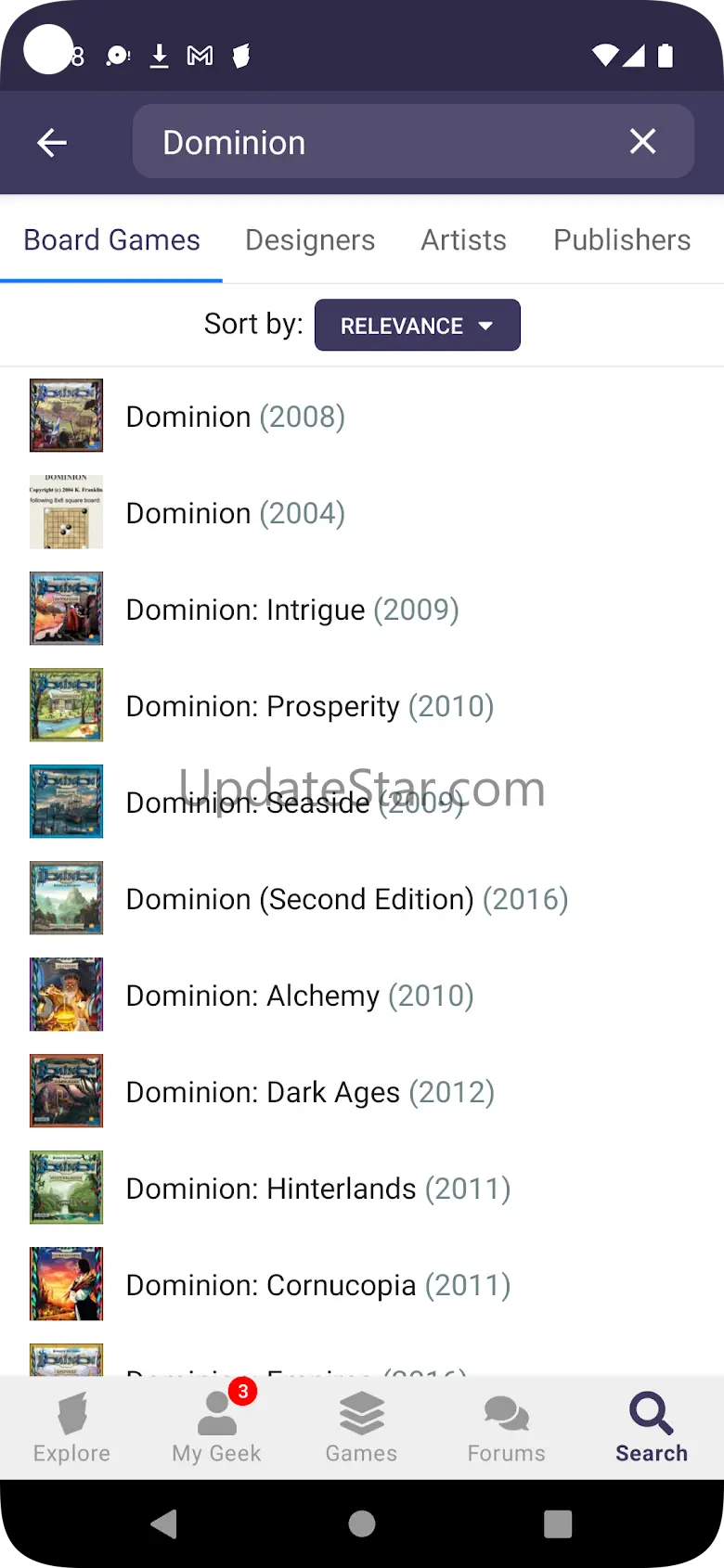
Task: Open Dominion: Seaside result
Action: click(294, 803)
